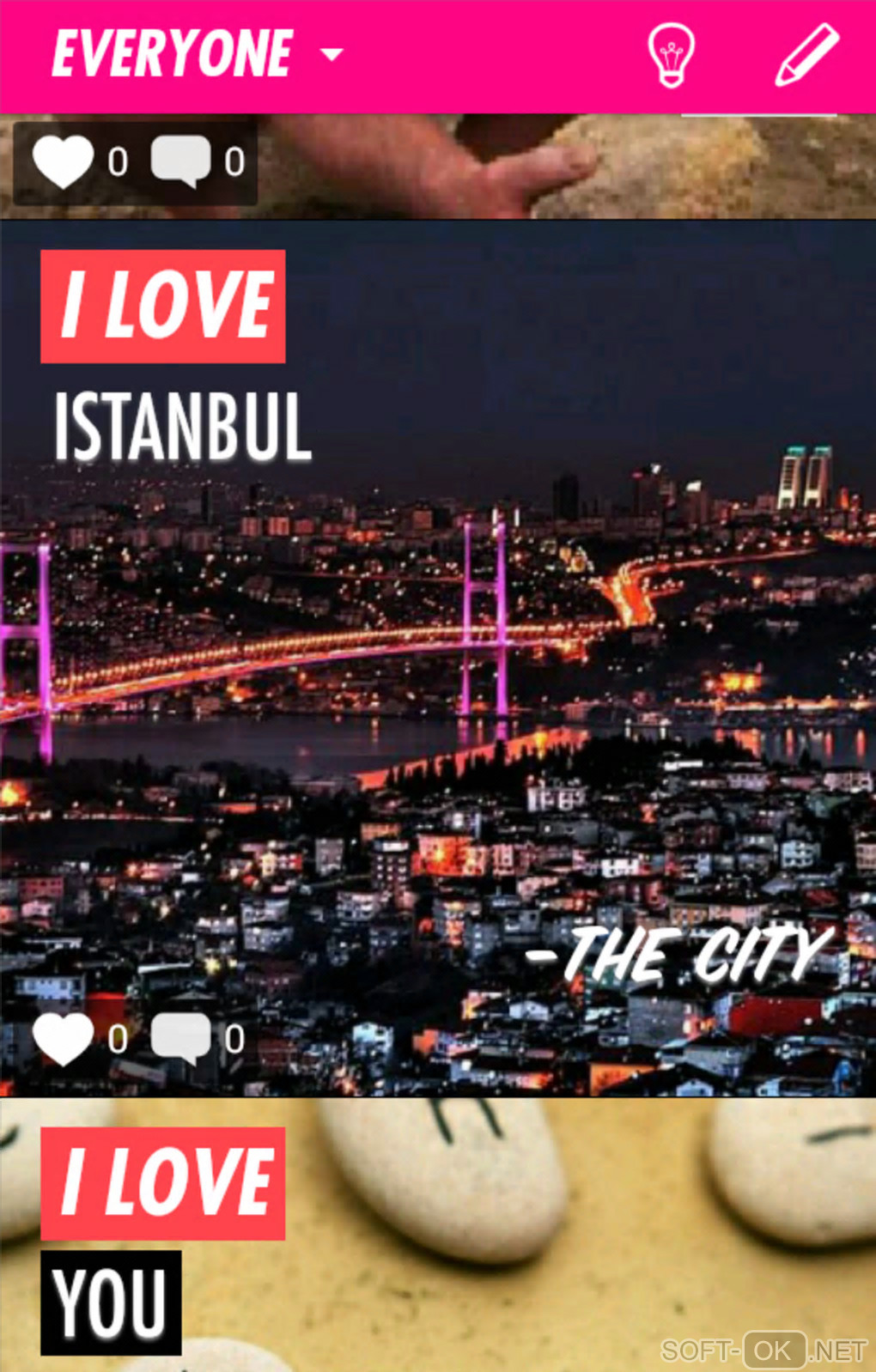Image resolution: width=876 pixels, height=1372 pixels.
Task: Comment on the I Love Istanbul post
Action: pyautogui.click(x=181, y=1038)
